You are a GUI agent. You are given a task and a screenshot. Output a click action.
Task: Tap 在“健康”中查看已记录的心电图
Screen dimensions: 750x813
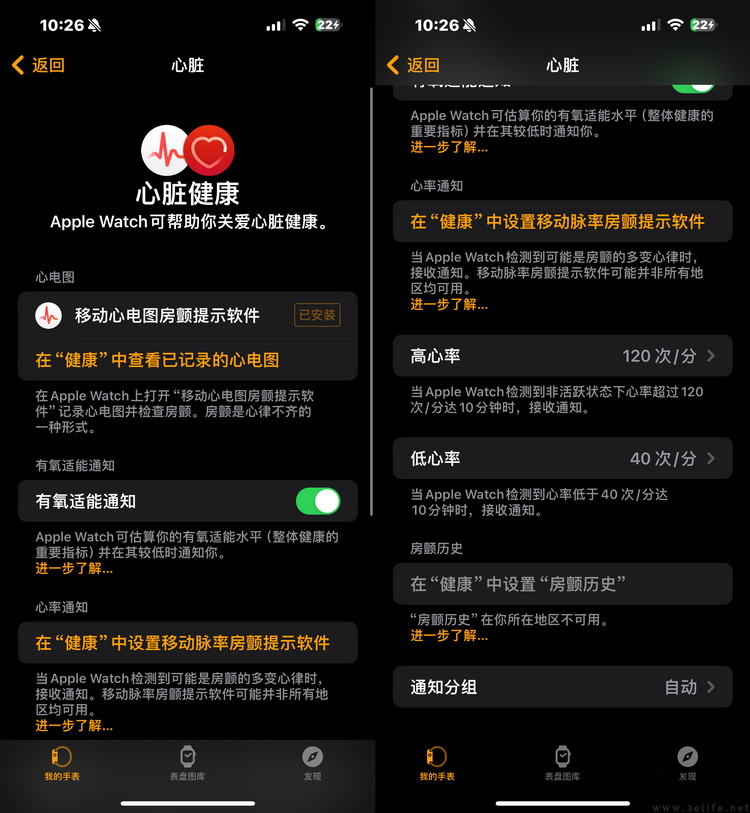pyautogui.click(x=157, y=360)
